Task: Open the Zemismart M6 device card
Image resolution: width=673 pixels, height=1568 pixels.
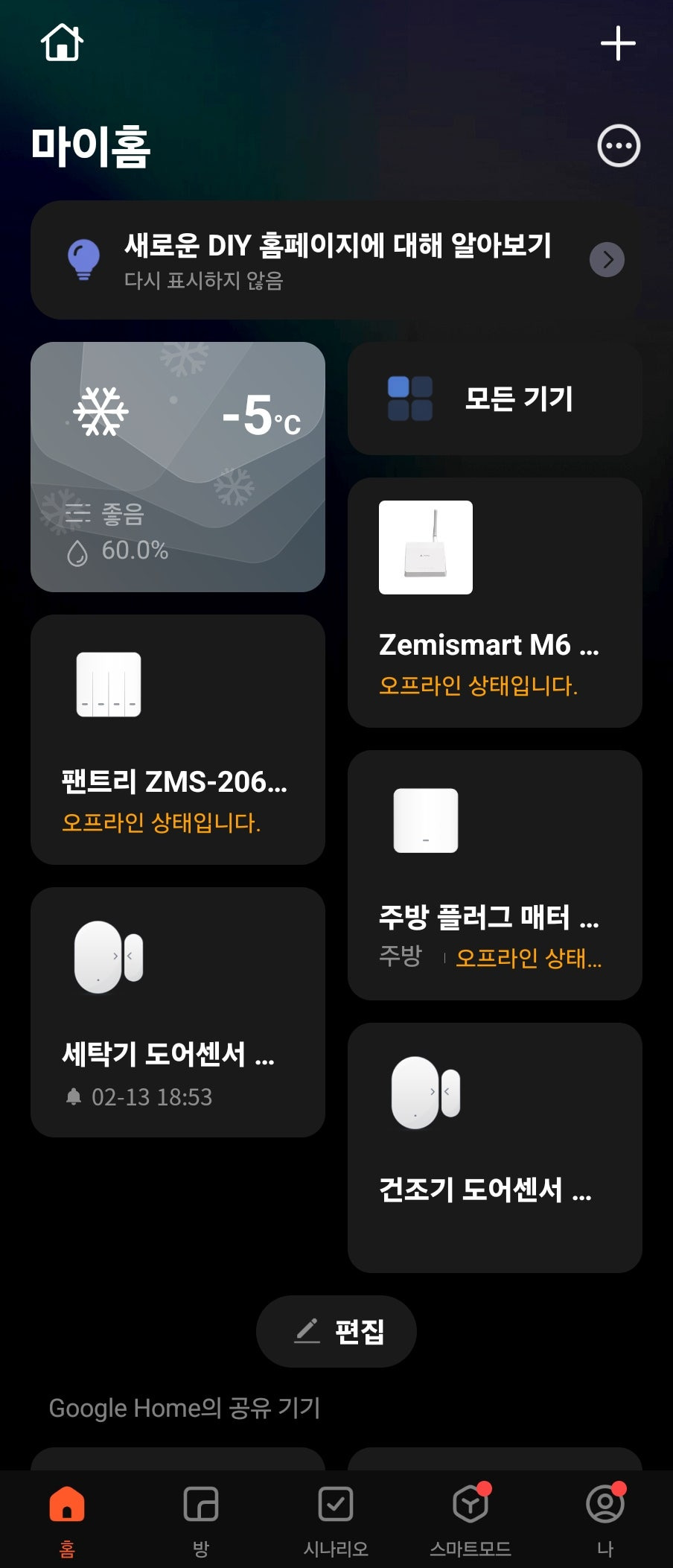Action: tap(494, 602)
